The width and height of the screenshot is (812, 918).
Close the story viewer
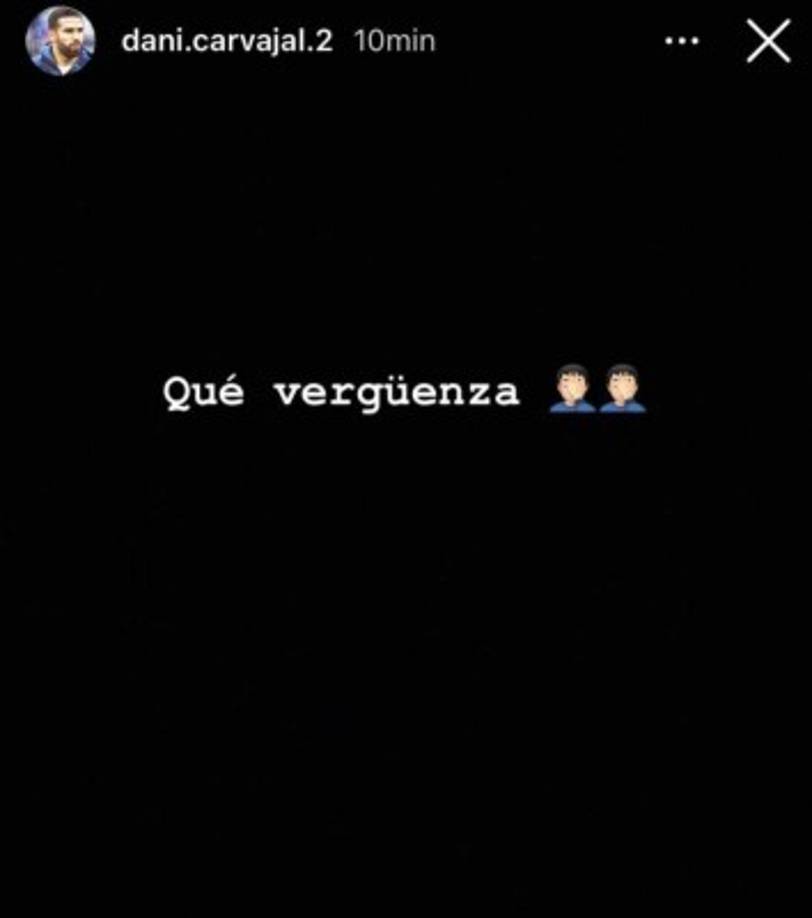(x=767, y=42)
